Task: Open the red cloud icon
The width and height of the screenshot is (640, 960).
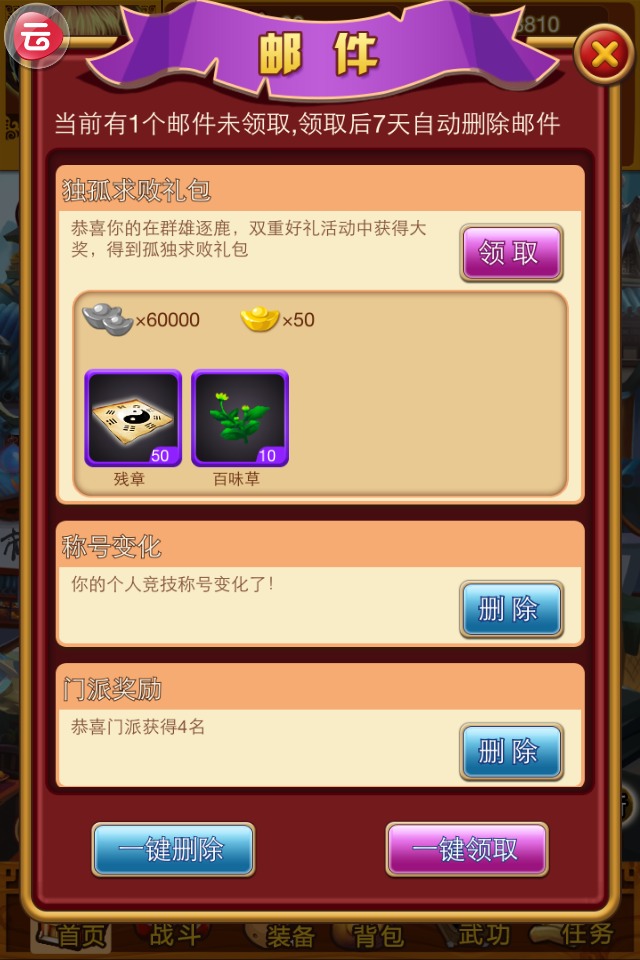Action: point(37,36)
